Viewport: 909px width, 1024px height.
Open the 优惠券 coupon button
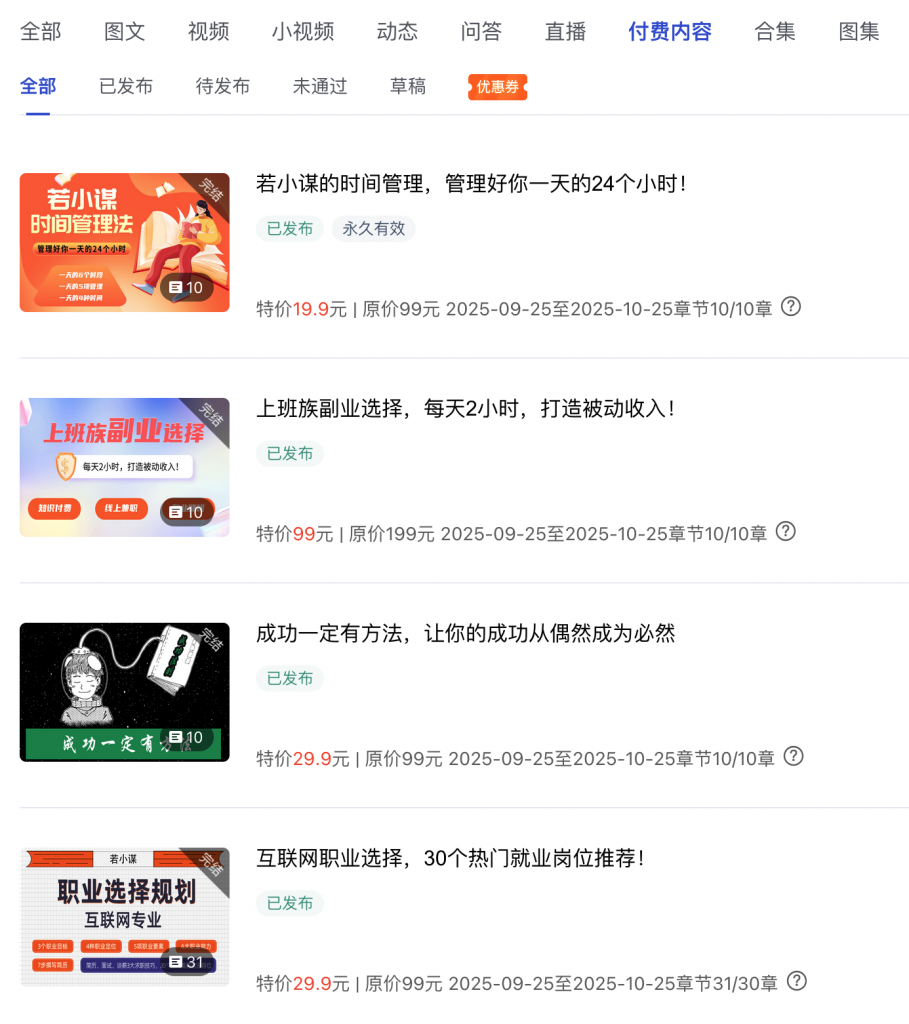497,87
